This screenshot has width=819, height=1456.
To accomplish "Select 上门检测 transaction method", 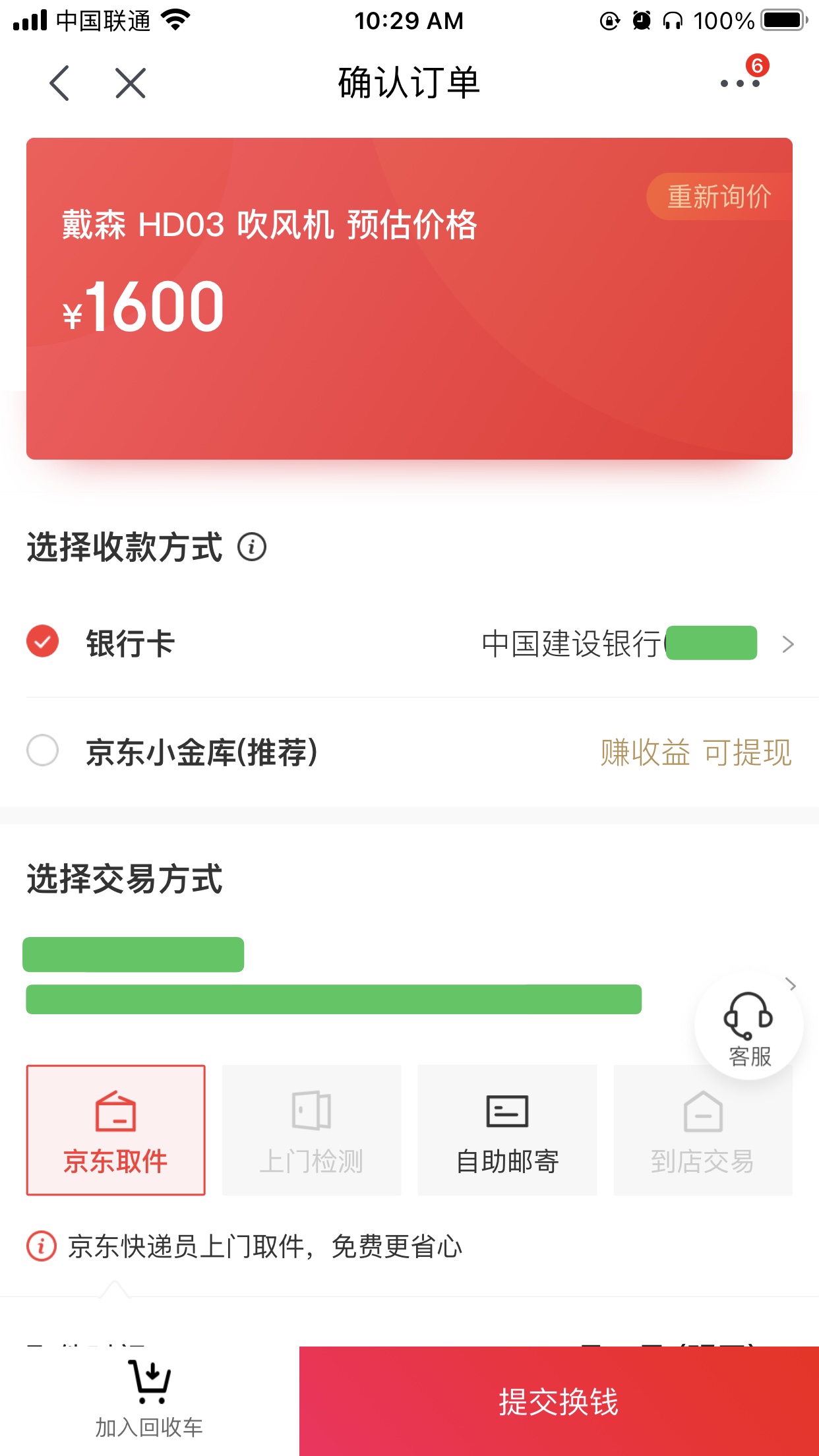I will 311,1130.
